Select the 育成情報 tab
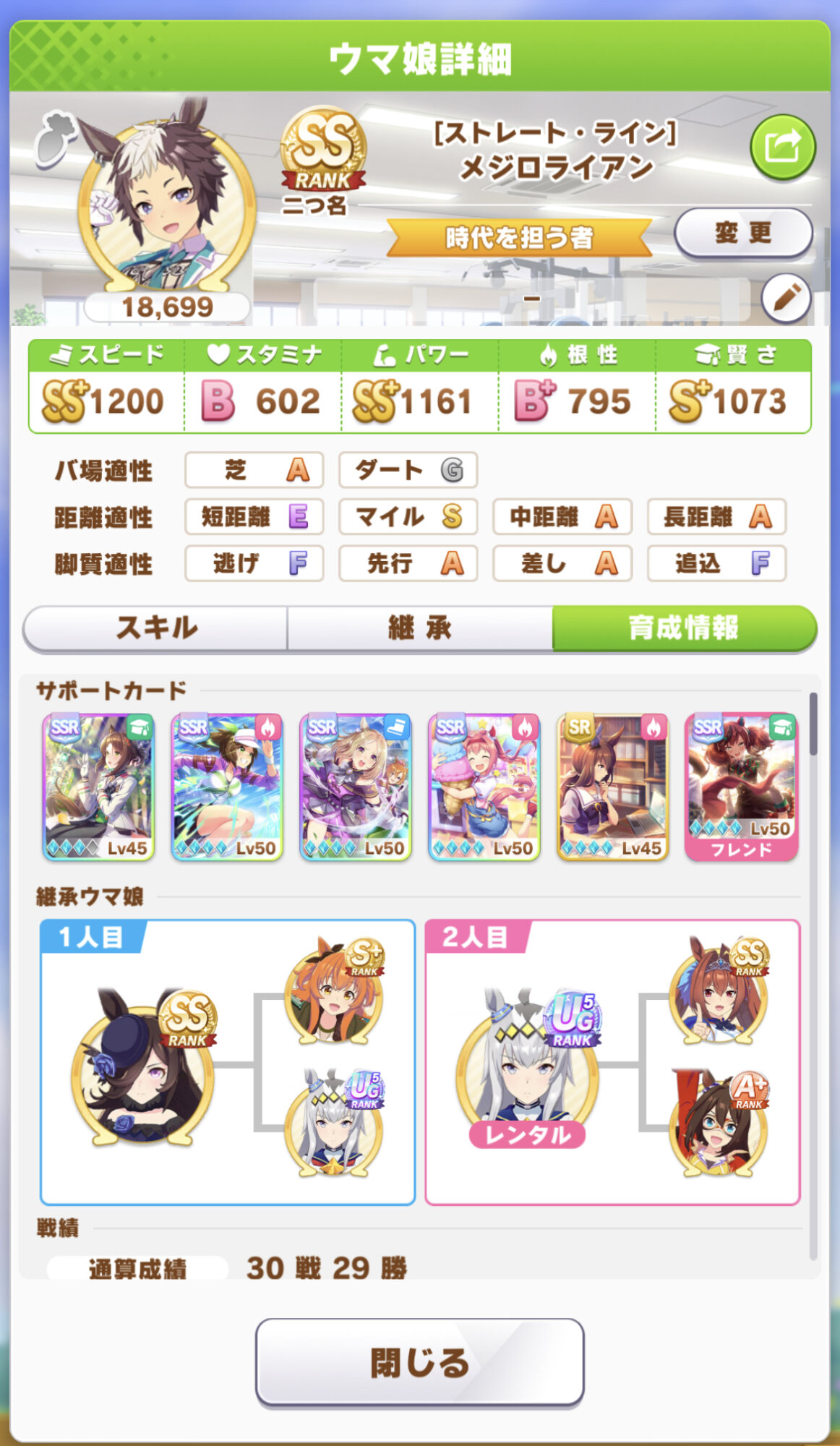Screen dimensions: 840x1446 (x=684, y=628)
